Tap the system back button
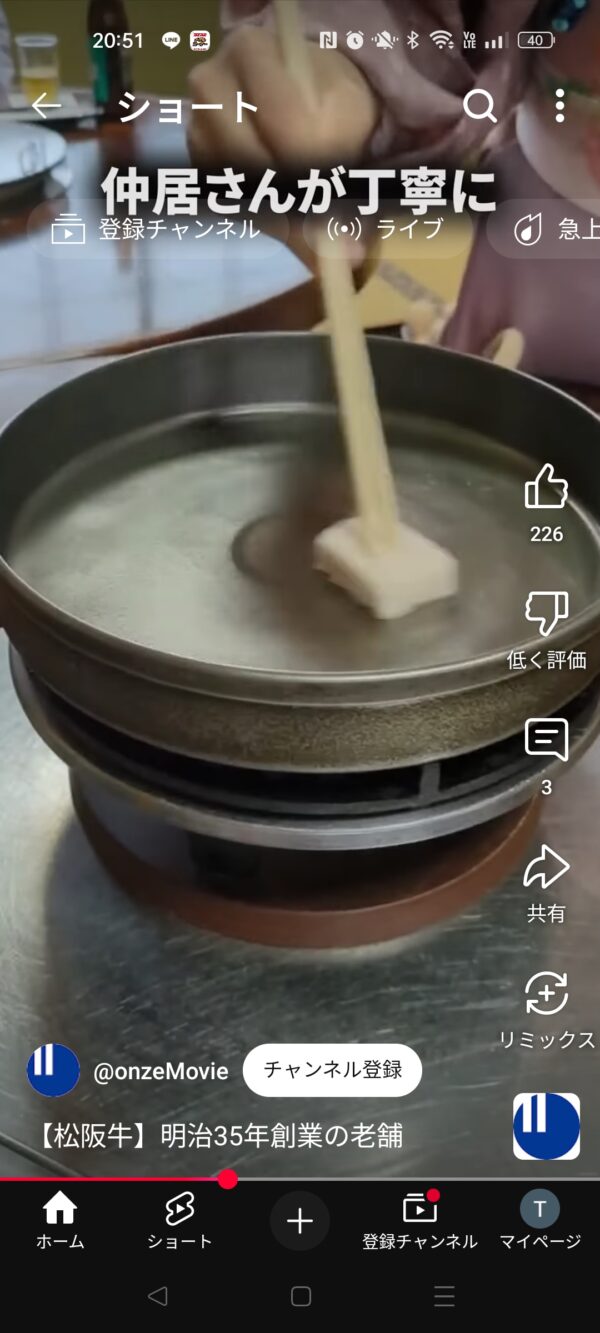This screenshot has width=600, height=1333. [x=157, y=1296]
